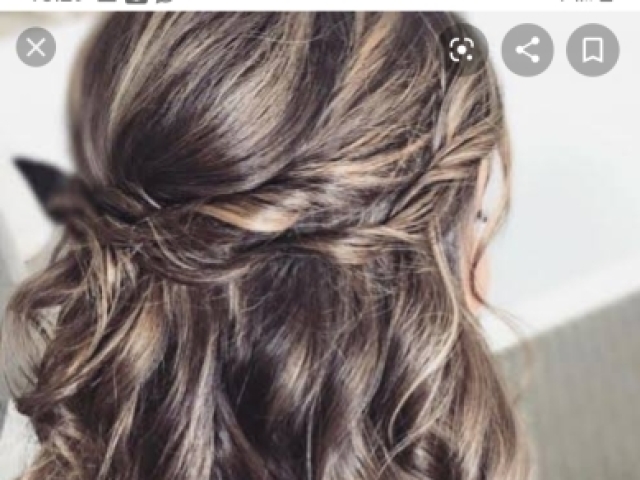
Task: Close the image viewer
Action: coord(36,47)
